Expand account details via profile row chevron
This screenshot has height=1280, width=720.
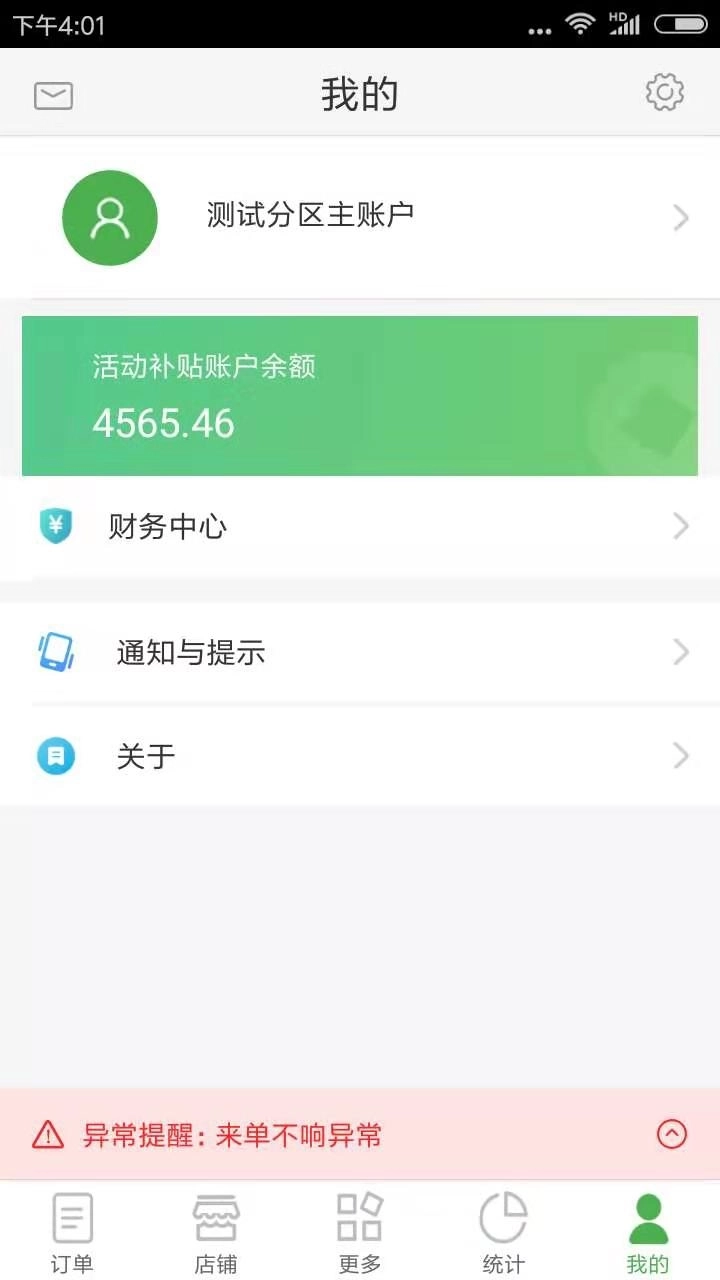(x=681, y=217)
